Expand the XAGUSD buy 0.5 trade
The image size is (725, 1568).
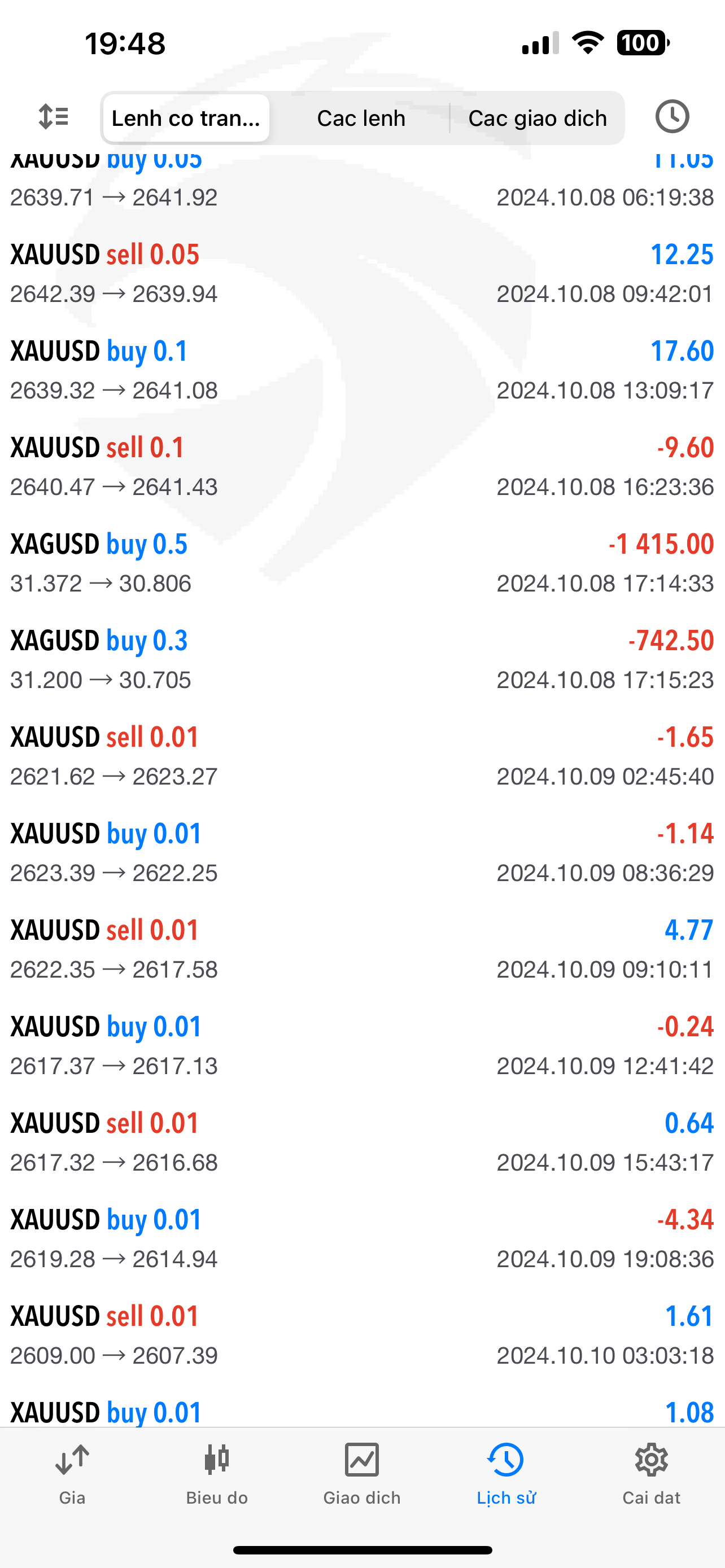point(362,563)
